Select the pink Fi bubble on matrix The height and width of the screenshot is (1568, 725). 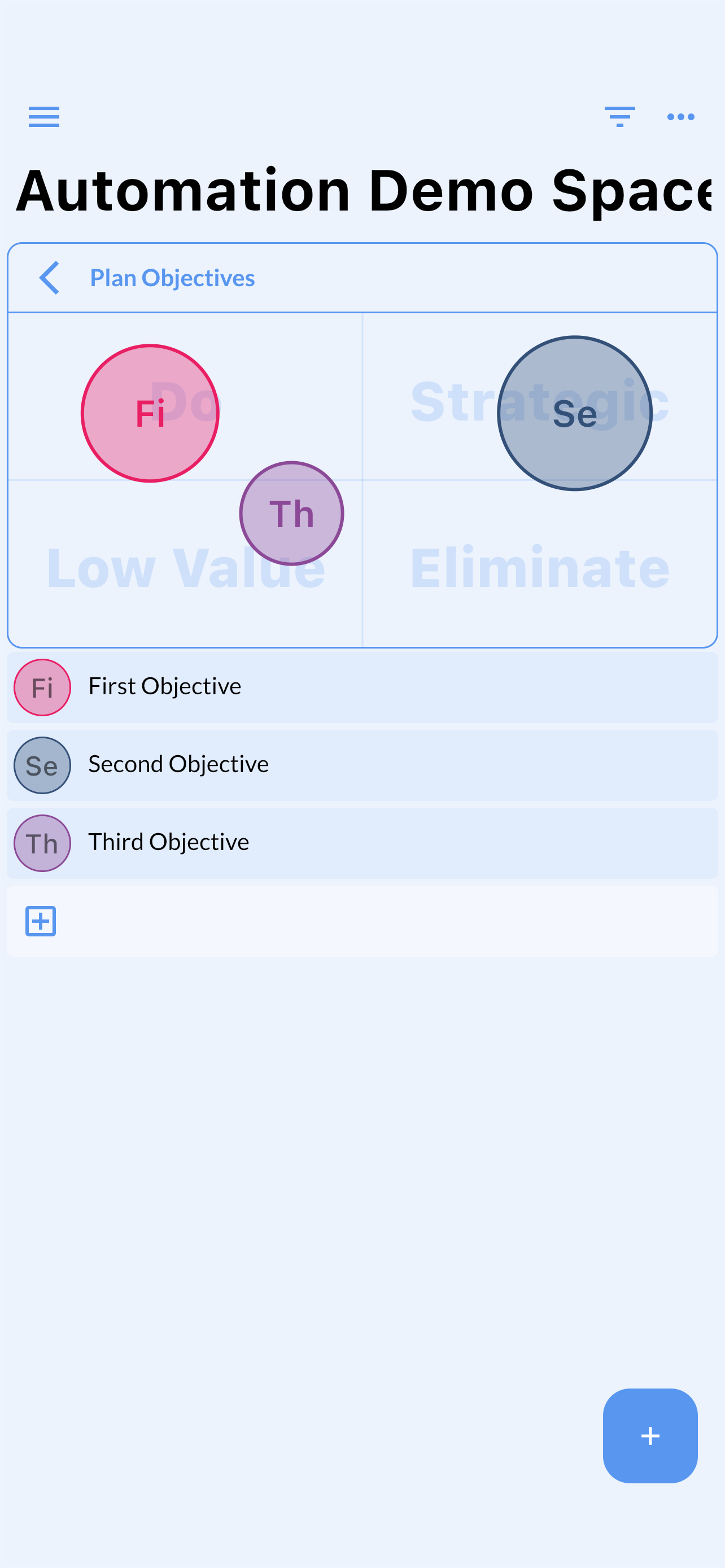[x=150, y=413]
